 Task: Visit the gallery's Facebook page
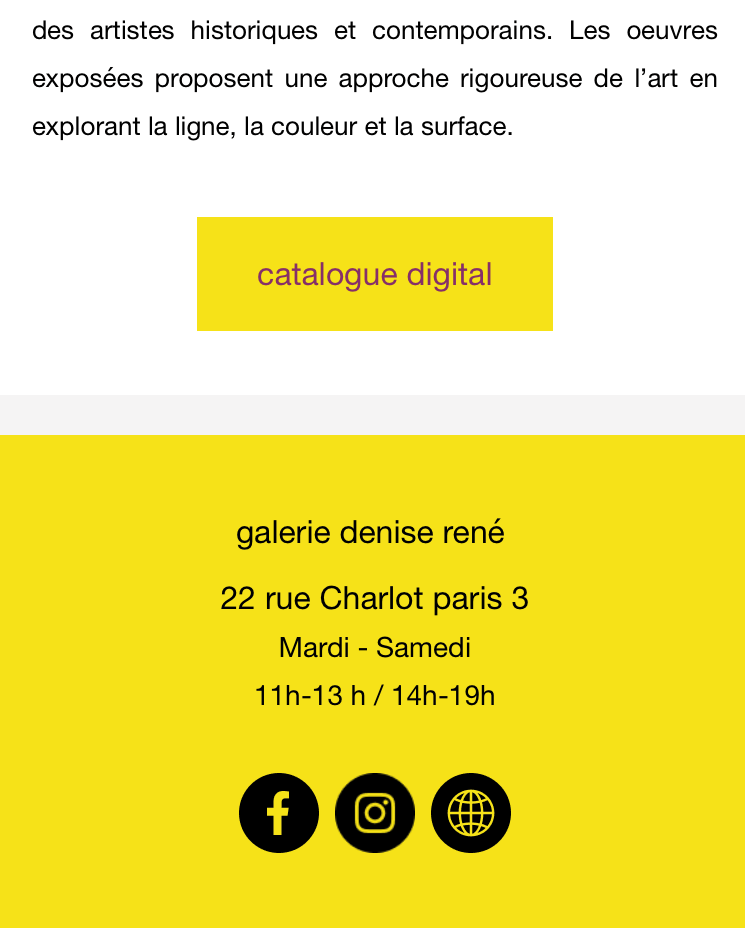pyautogui.click(x=279, y=813)
